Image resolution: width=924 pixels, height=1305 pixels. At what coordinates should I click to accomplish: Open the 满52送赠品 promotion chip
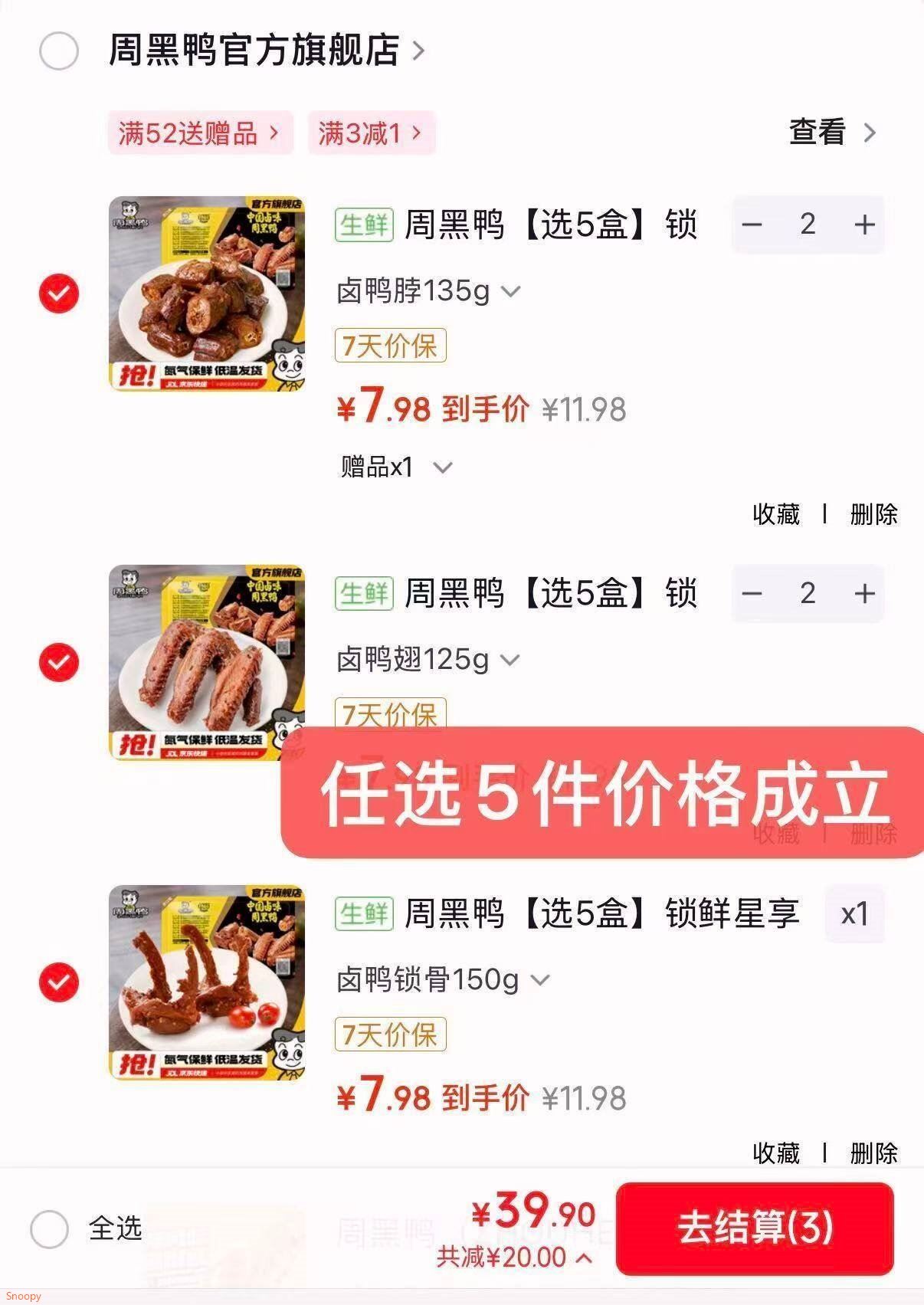(x=199, y=133)
